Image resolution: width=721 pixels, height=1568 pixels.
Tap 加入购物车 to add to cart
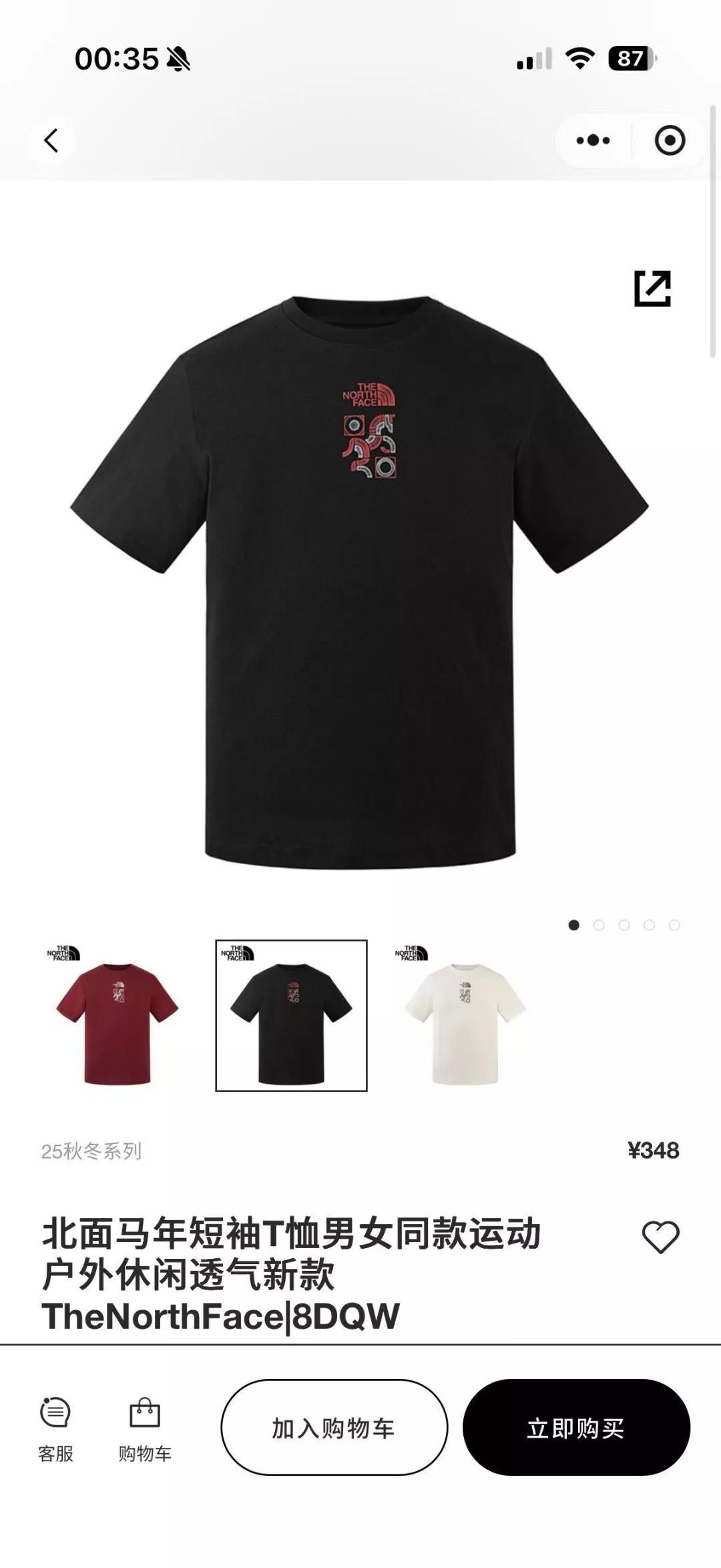click(334, 1428)
